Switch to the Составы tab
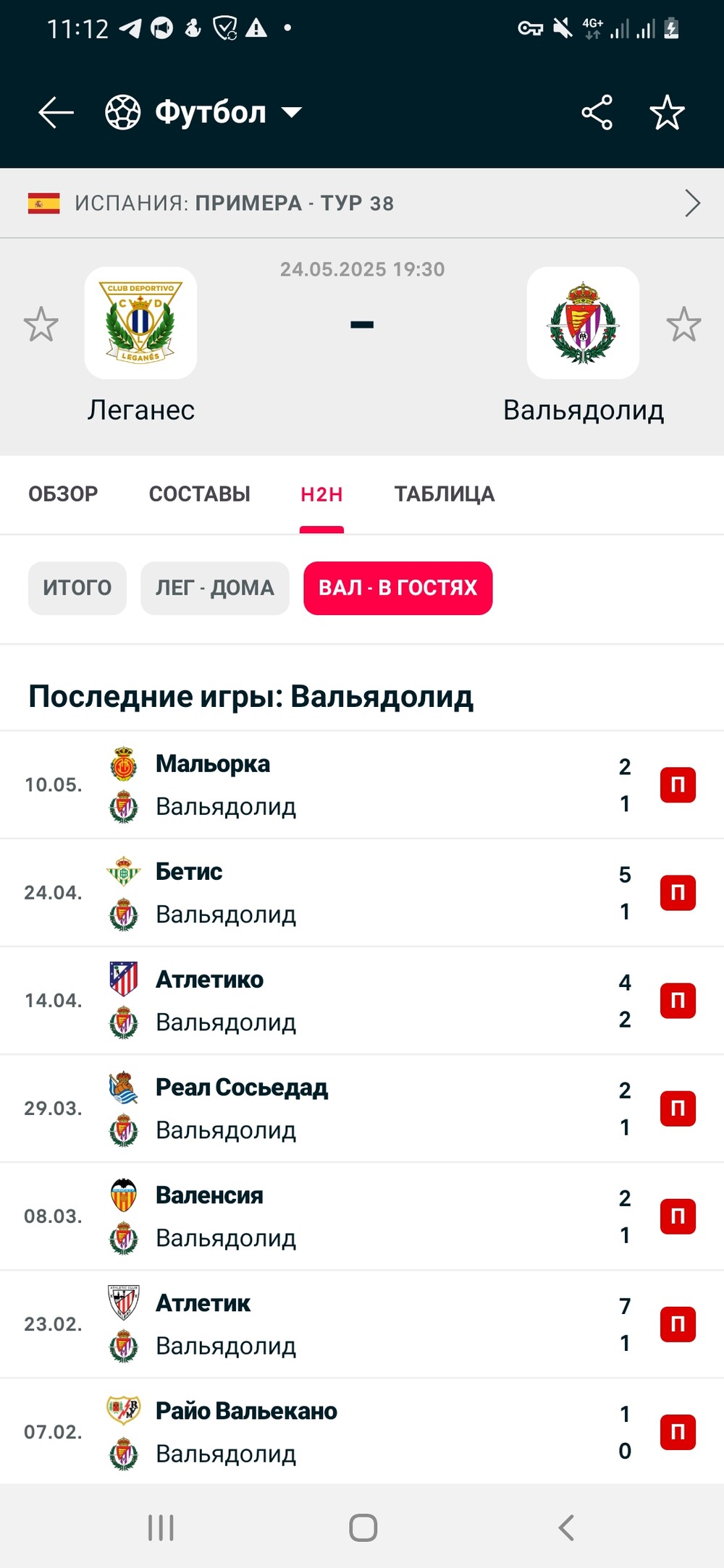Screen dimensions: 724x1568 tap(199, 494)
